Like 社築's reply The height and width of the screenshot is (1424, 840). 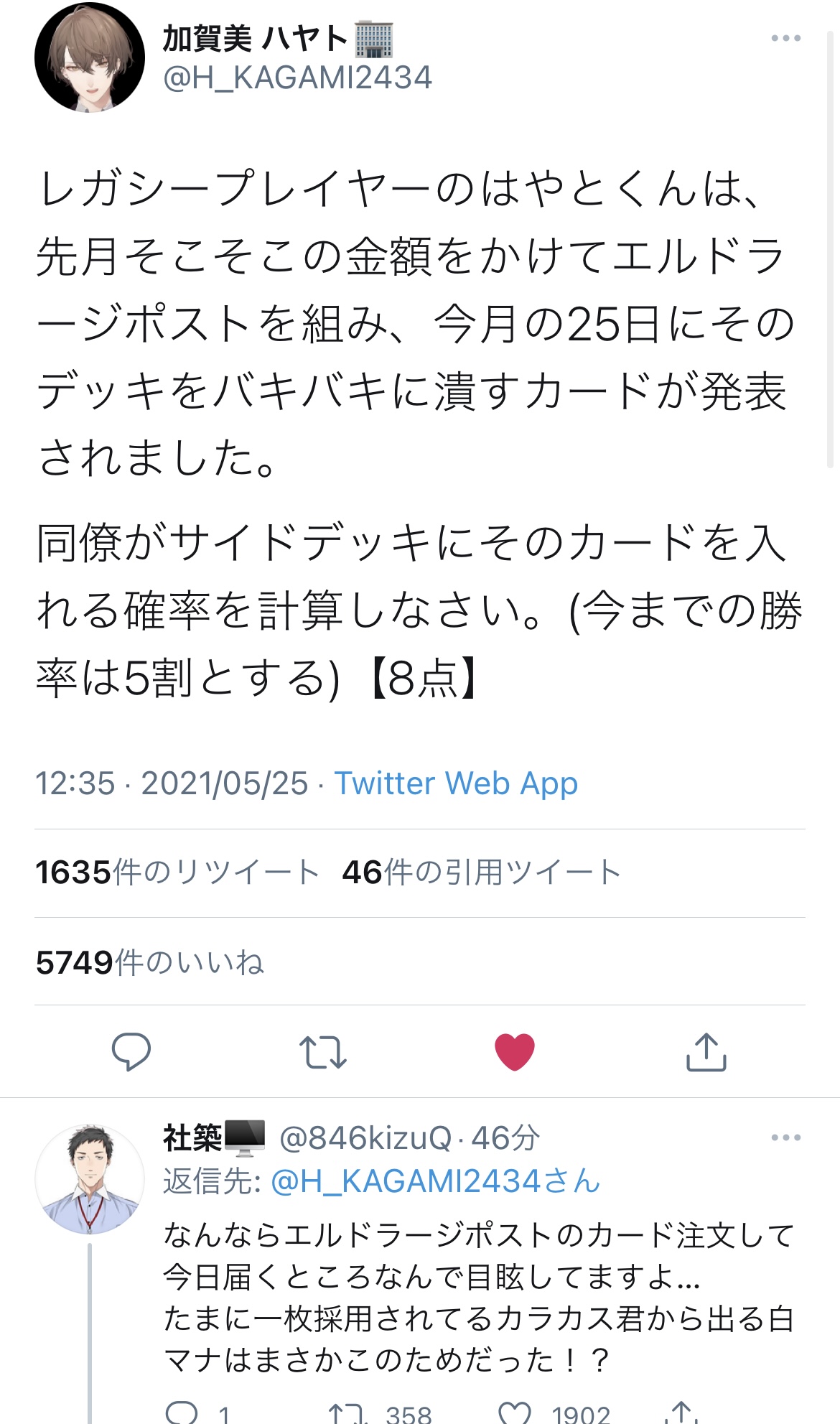[x=515, y=1412]
